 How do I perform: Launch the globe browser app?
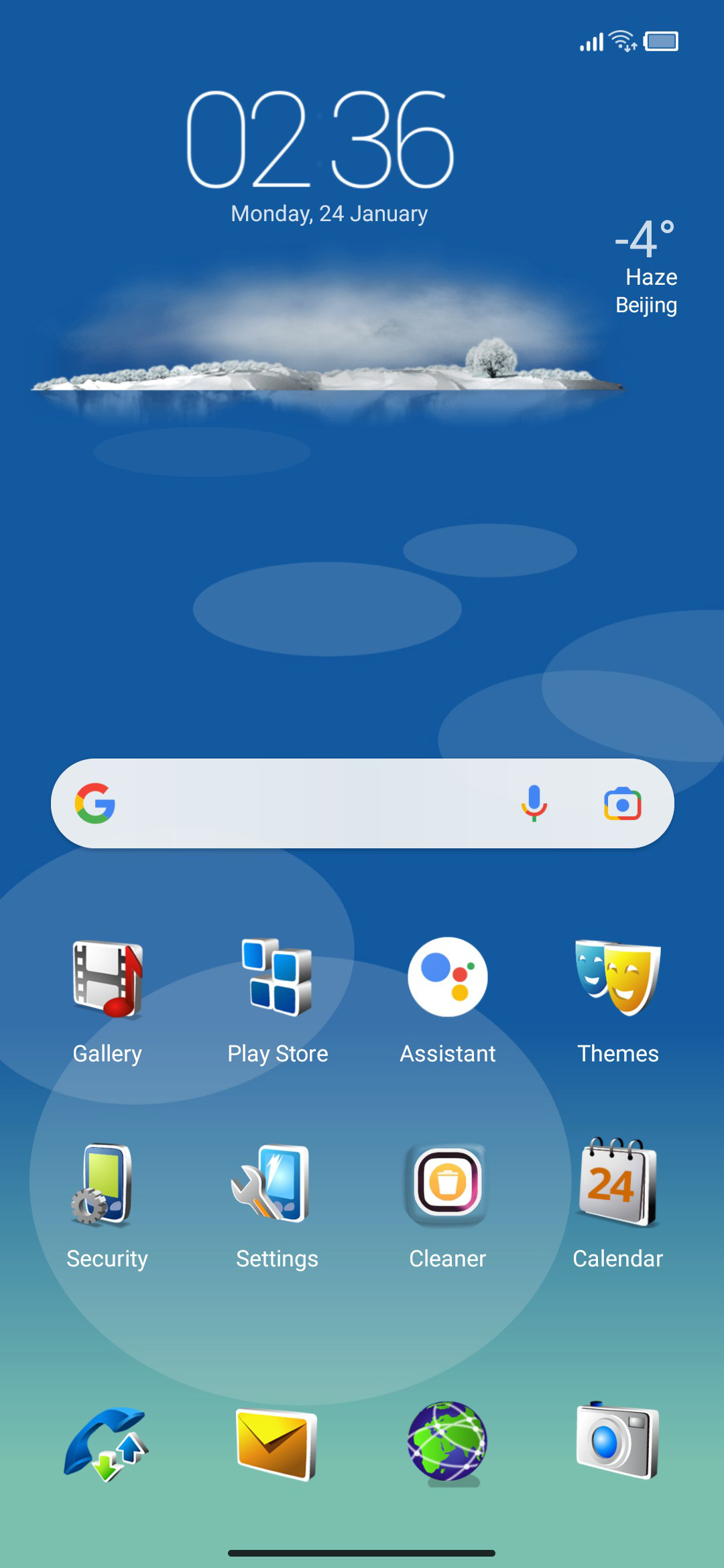click(x=448, y=1443)
